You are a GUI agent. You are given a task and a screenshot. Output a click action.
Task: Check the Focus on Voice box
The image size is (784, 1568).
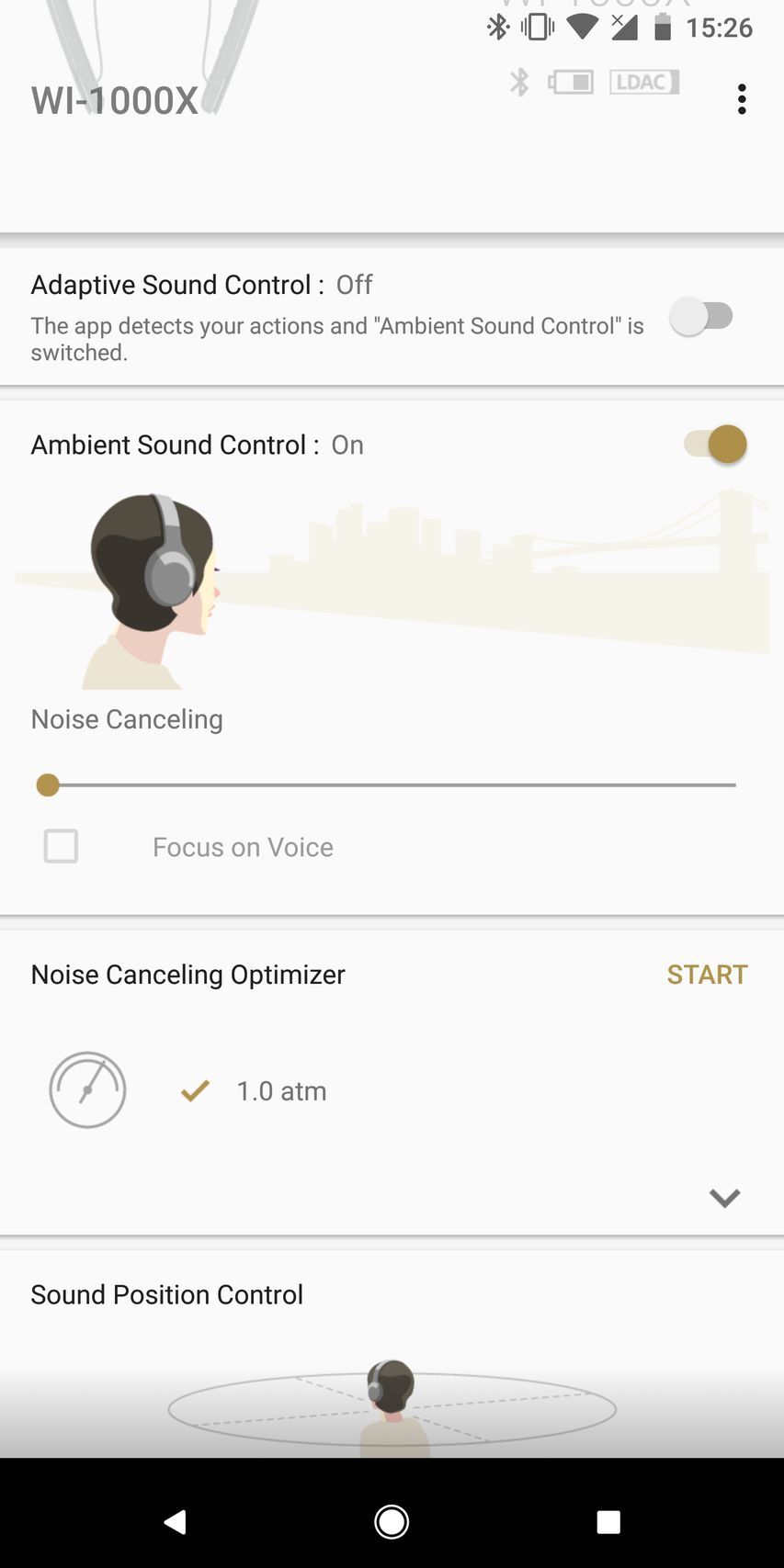pyautogui.click(x=62, y=846)
